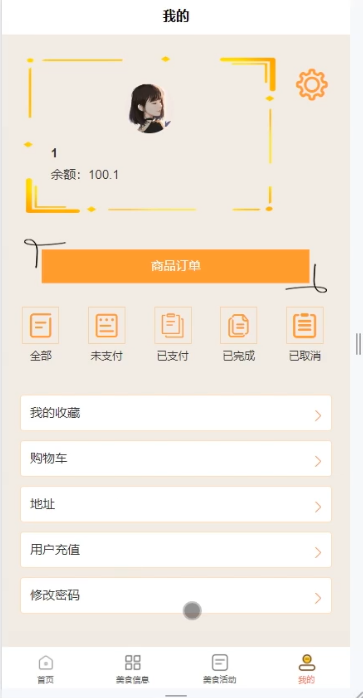The width and height of the screenshot is (363, 698).
Task: Show 已支付 orders
Action: tap(173, 335)
